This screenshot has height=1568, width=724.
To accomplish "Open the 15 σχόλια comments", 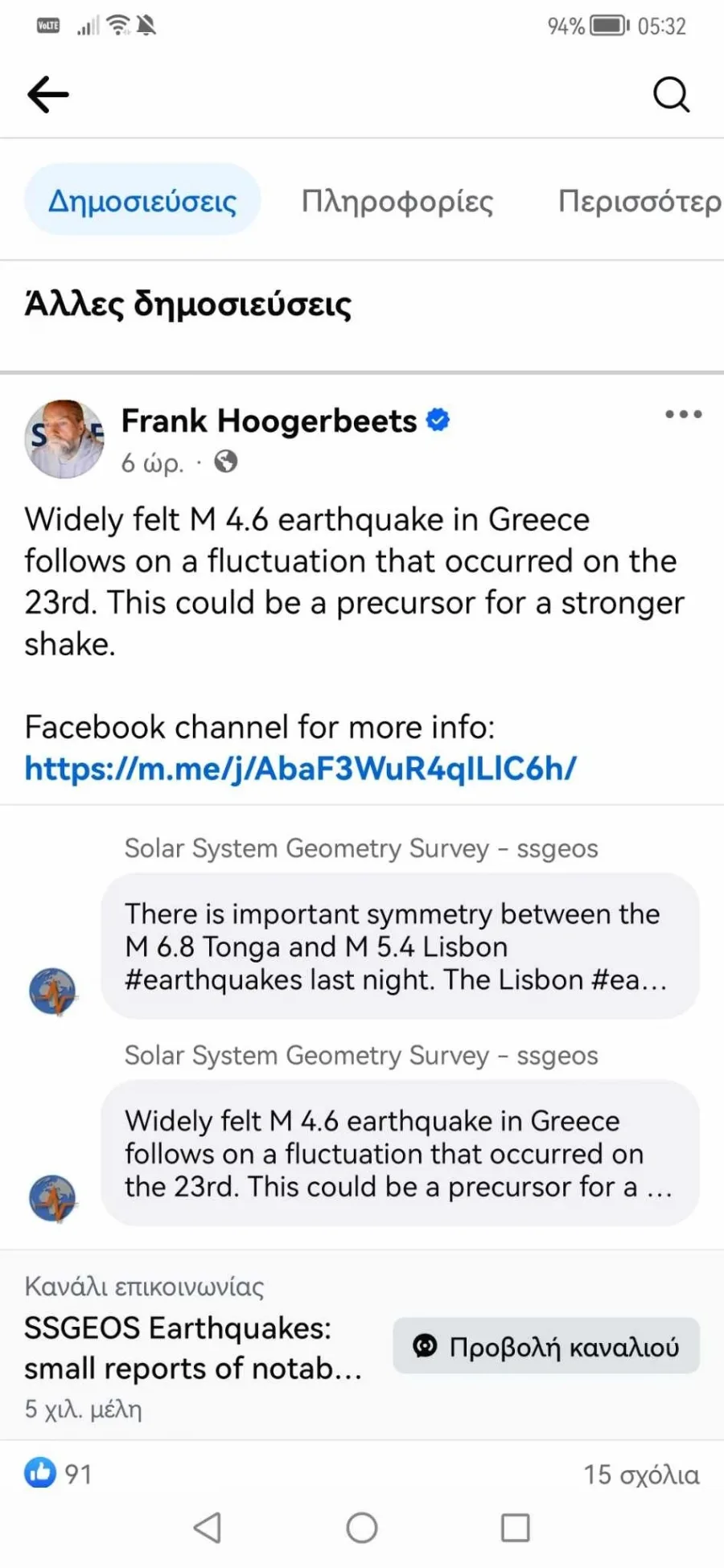I will (x=641, y=1474).
